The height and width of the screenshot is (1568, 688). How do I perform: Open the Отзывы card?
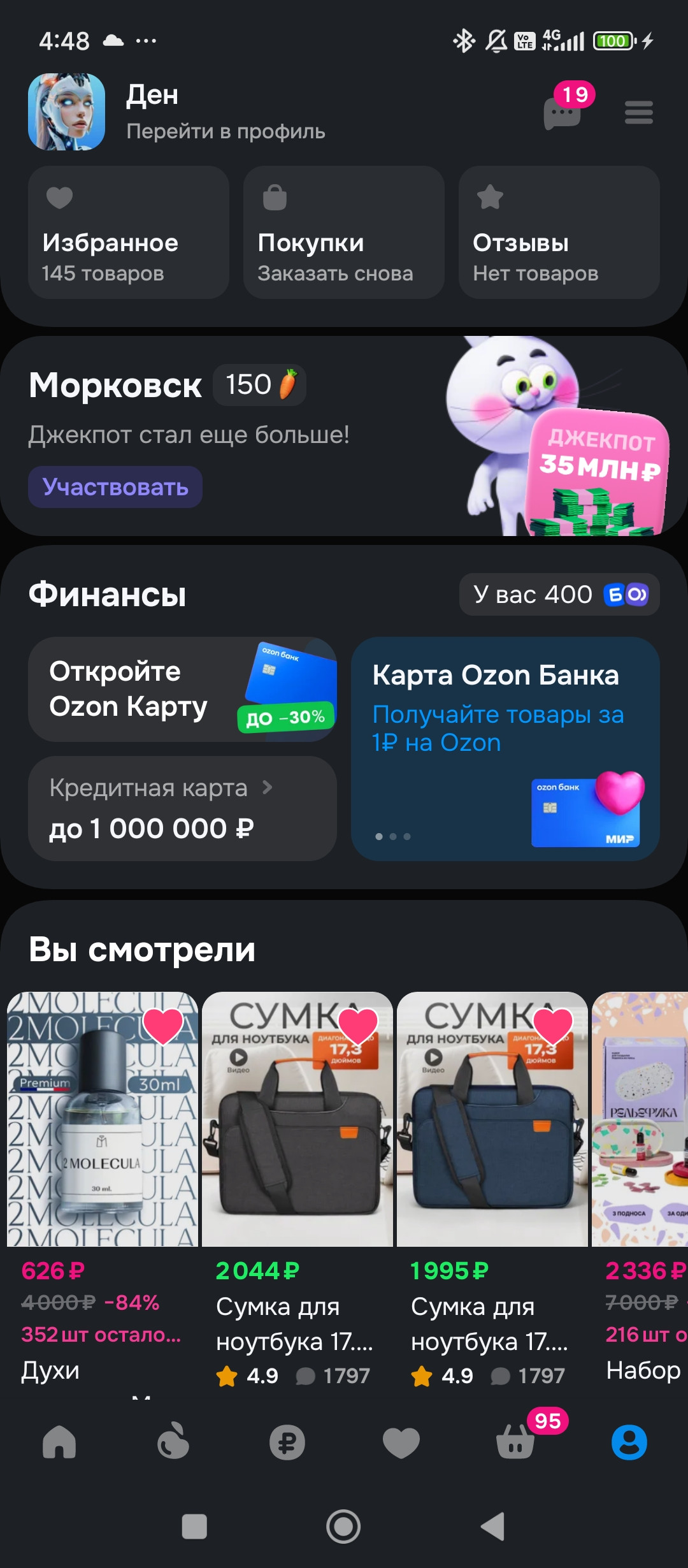pos(559,233)
